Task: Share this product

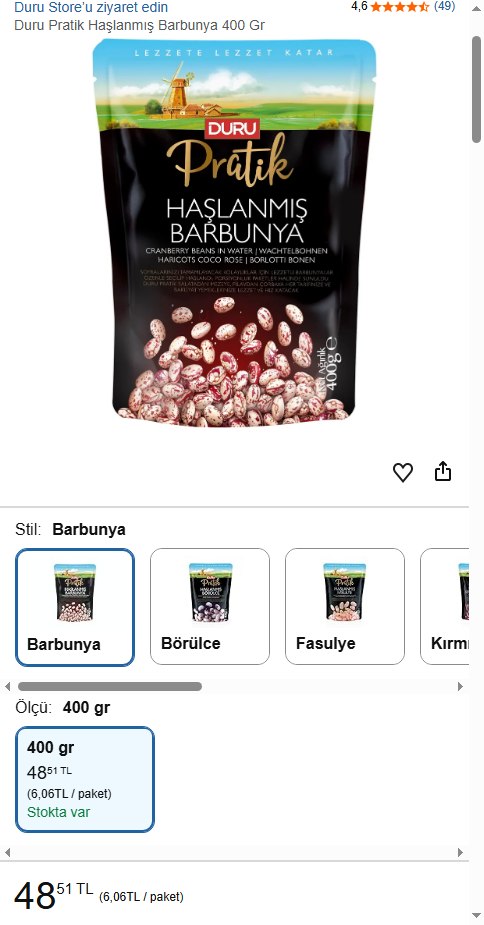Action: tap(443, 471)
